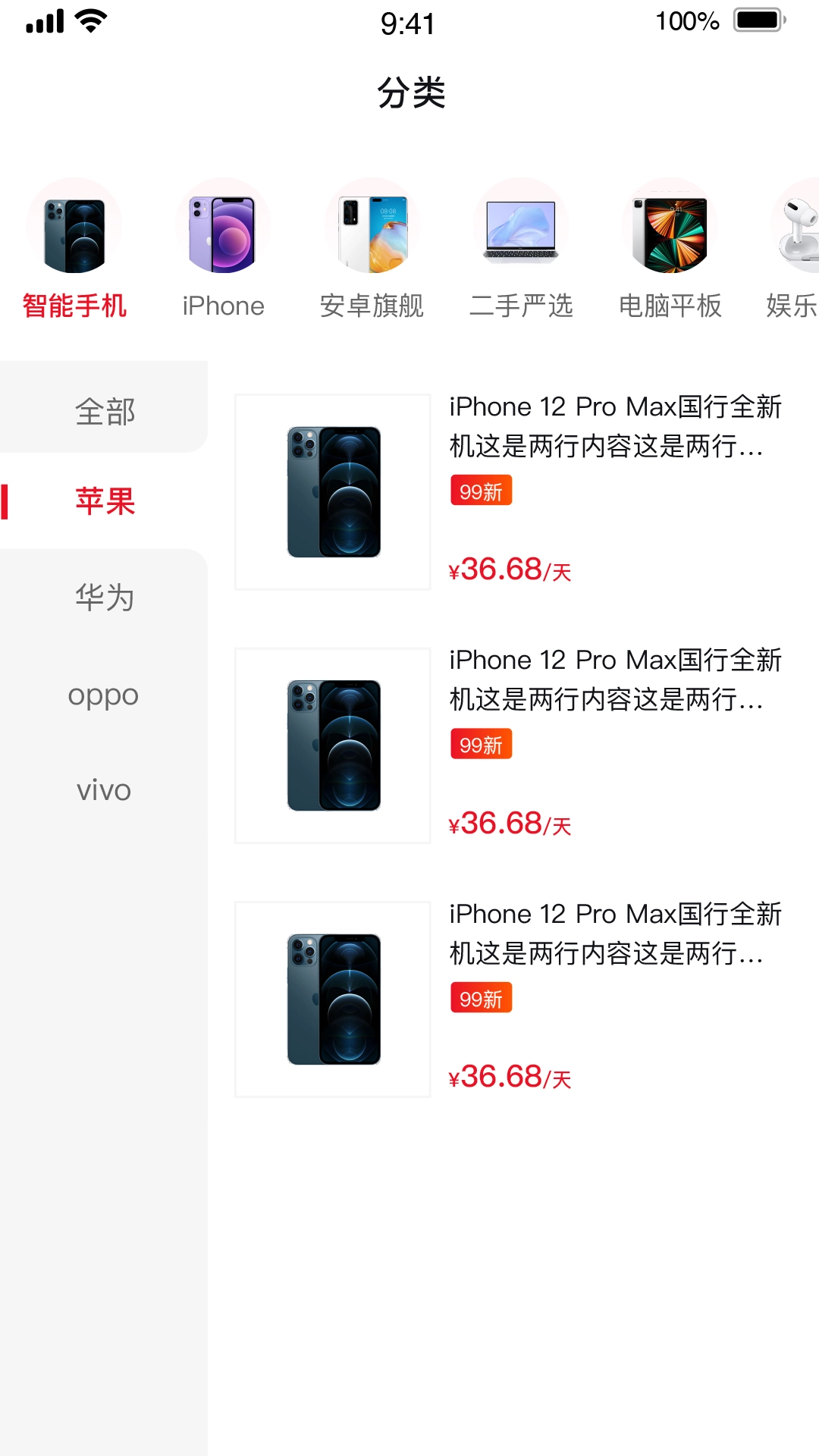Open the 安卓旗舰 category

(372, 250)
